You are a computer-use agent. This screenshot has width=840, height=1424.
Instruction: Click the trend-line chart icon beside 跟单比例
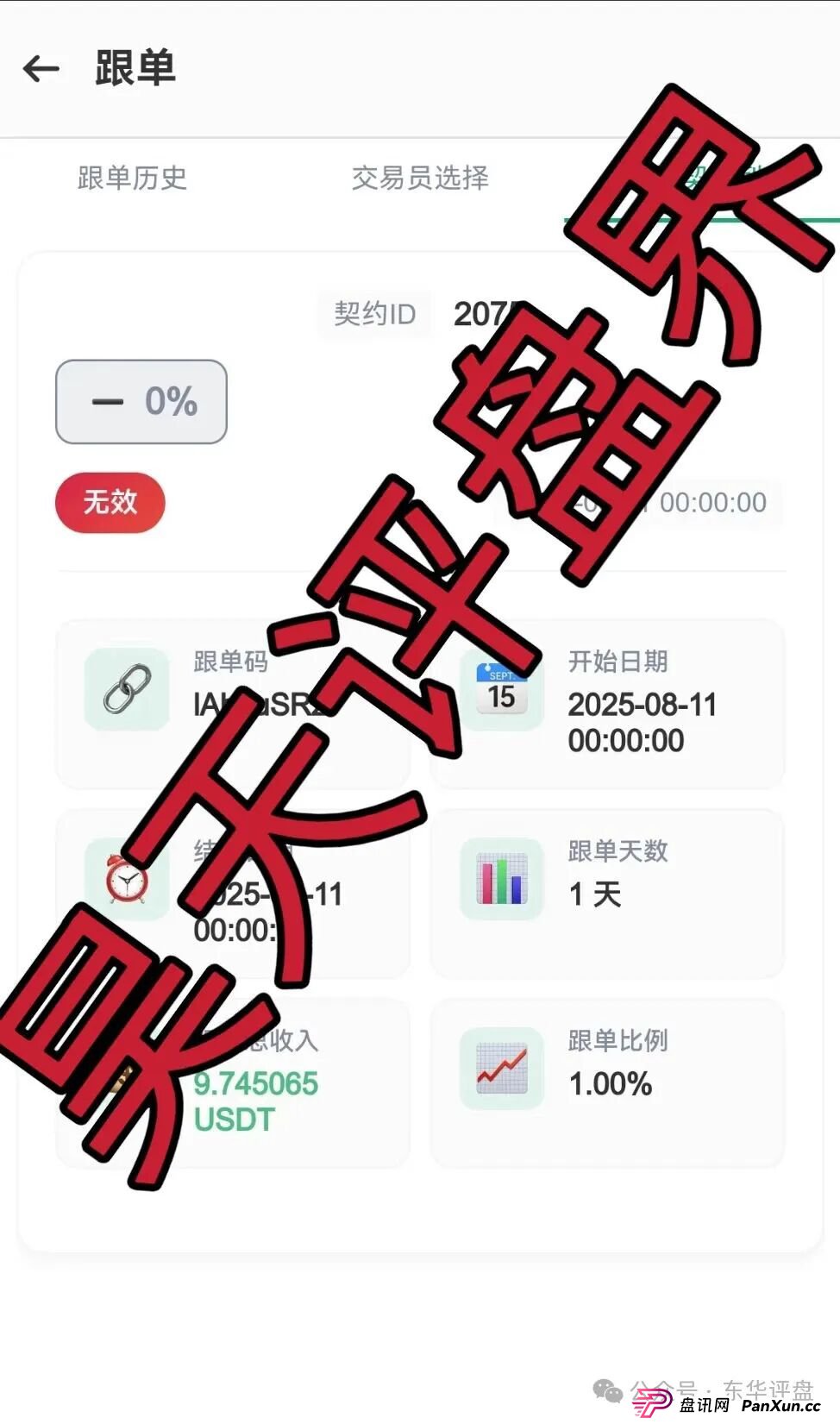(x=503, y=1068)
